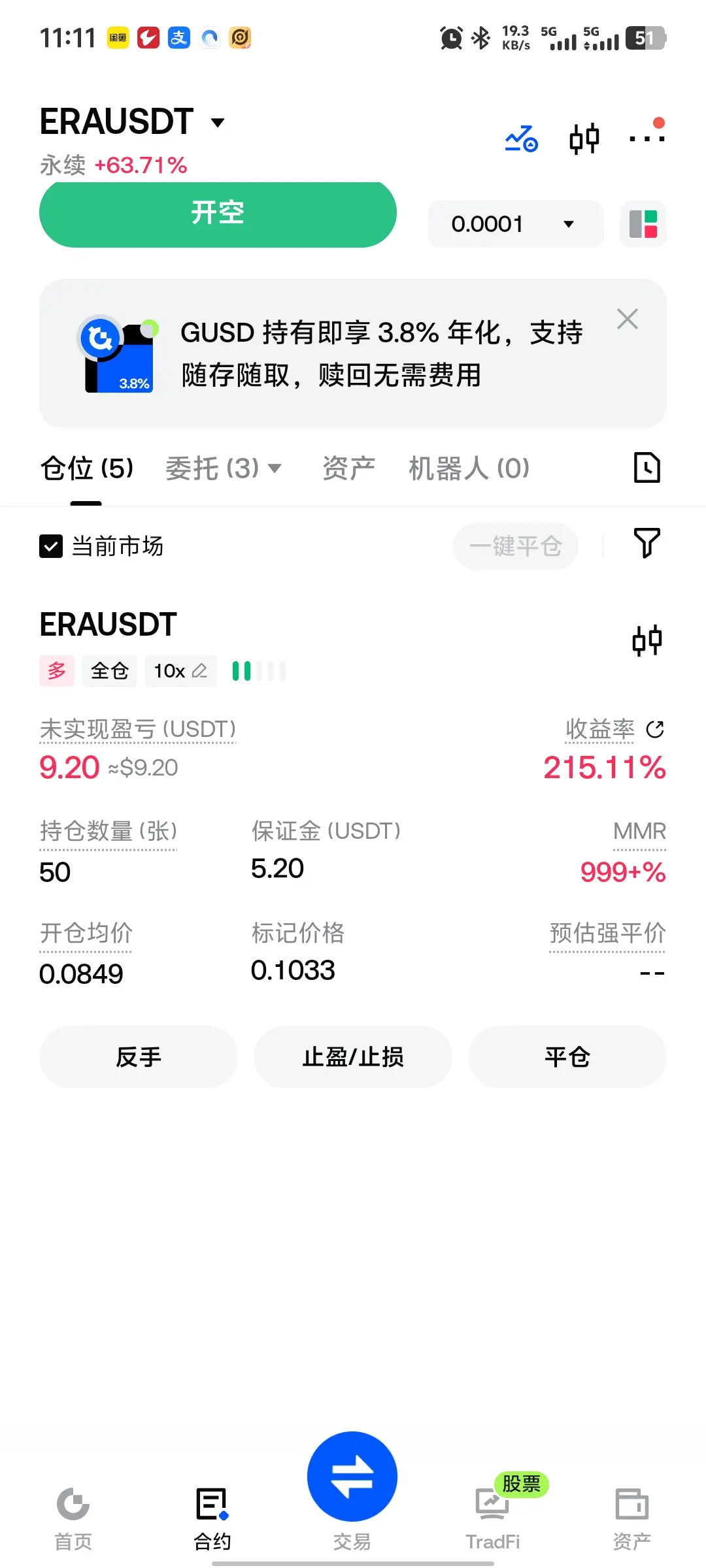The height and width of the screenshot is (1568, 706).
Task: Open the order history document icon
Action: [647, 468]
